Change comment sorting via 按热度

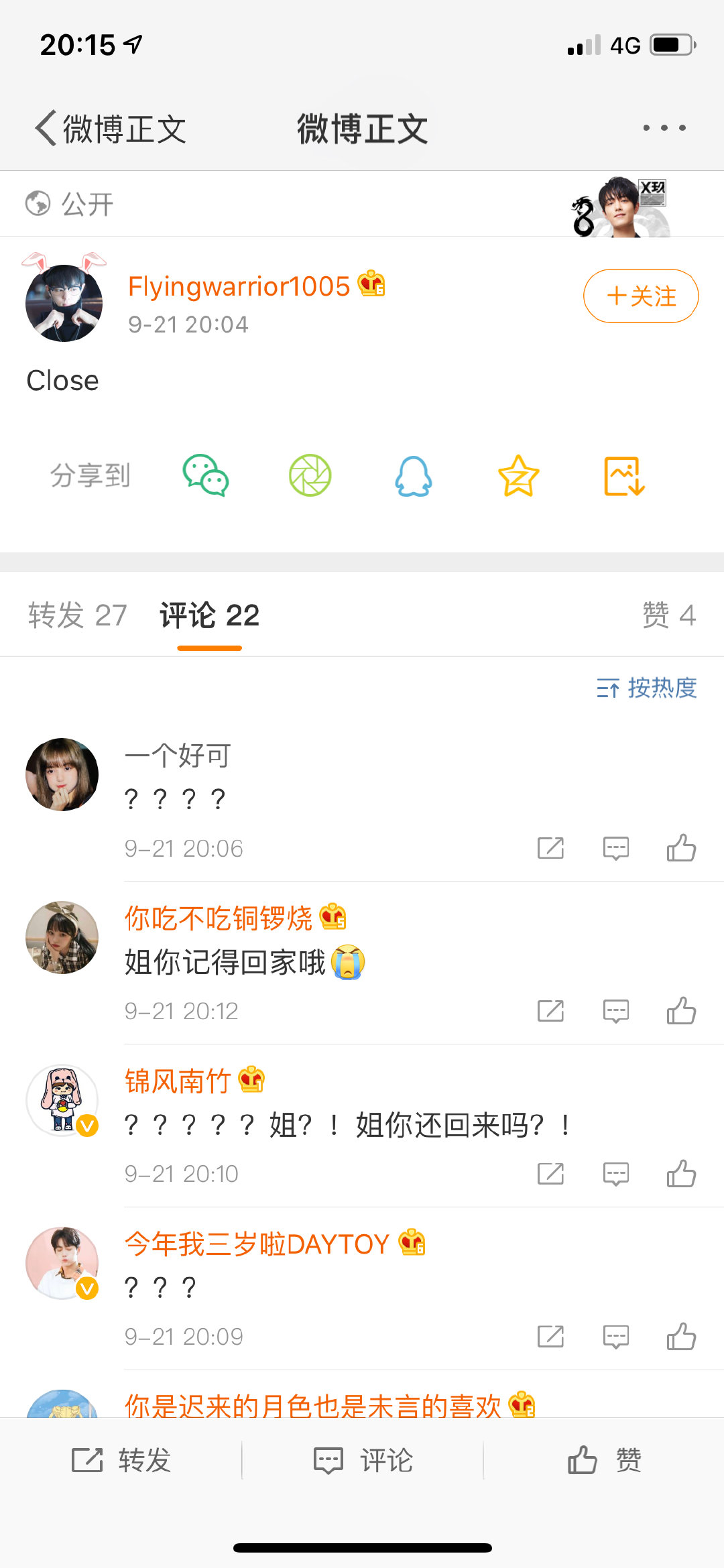(x=646, y=688)
